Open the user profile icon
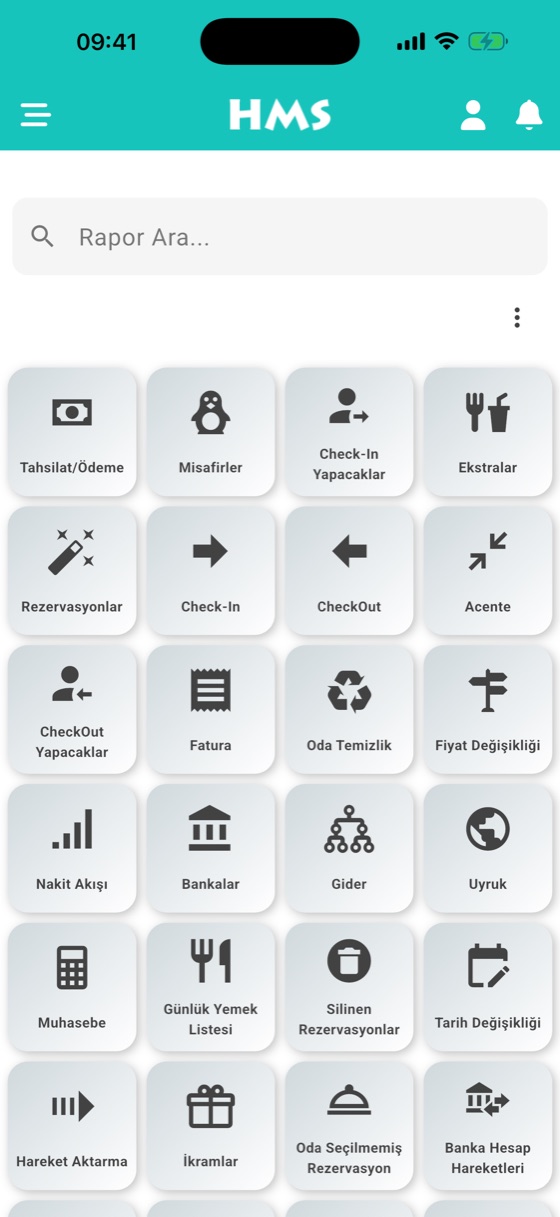 pyautogui.click(x=473, y=115)
